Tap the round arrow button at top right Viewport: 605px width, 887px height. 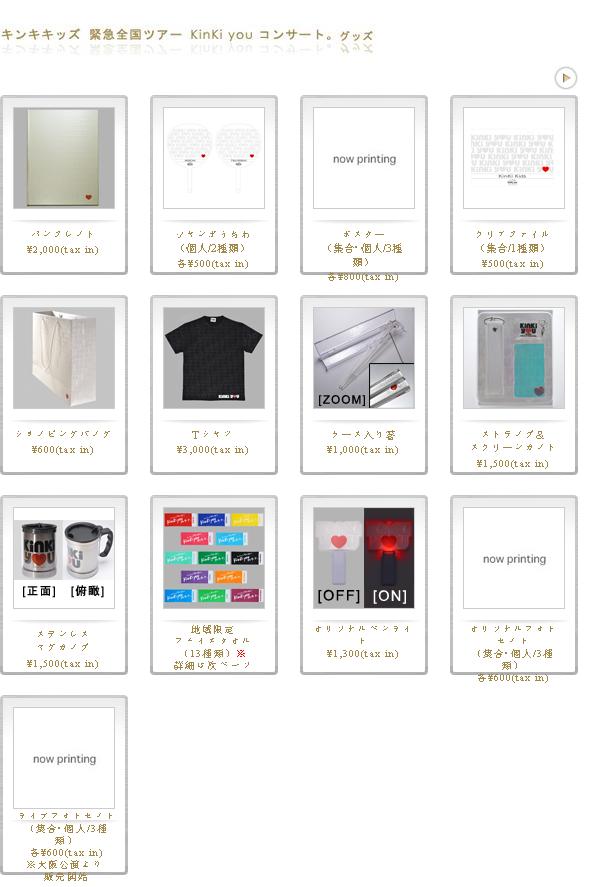[x=565, y=77]
